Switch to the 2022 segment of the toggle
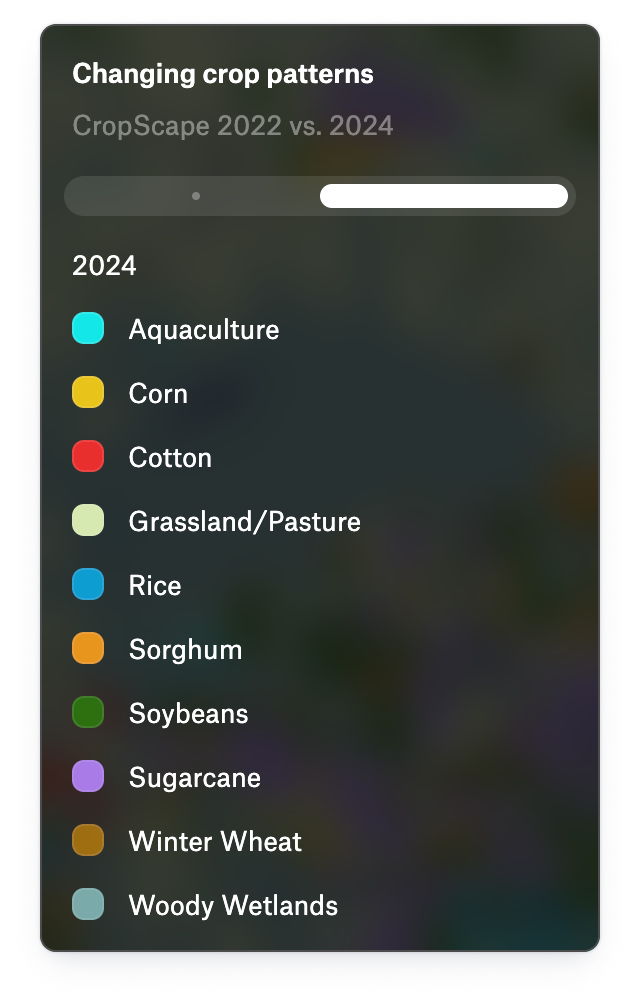 (195, 196)
